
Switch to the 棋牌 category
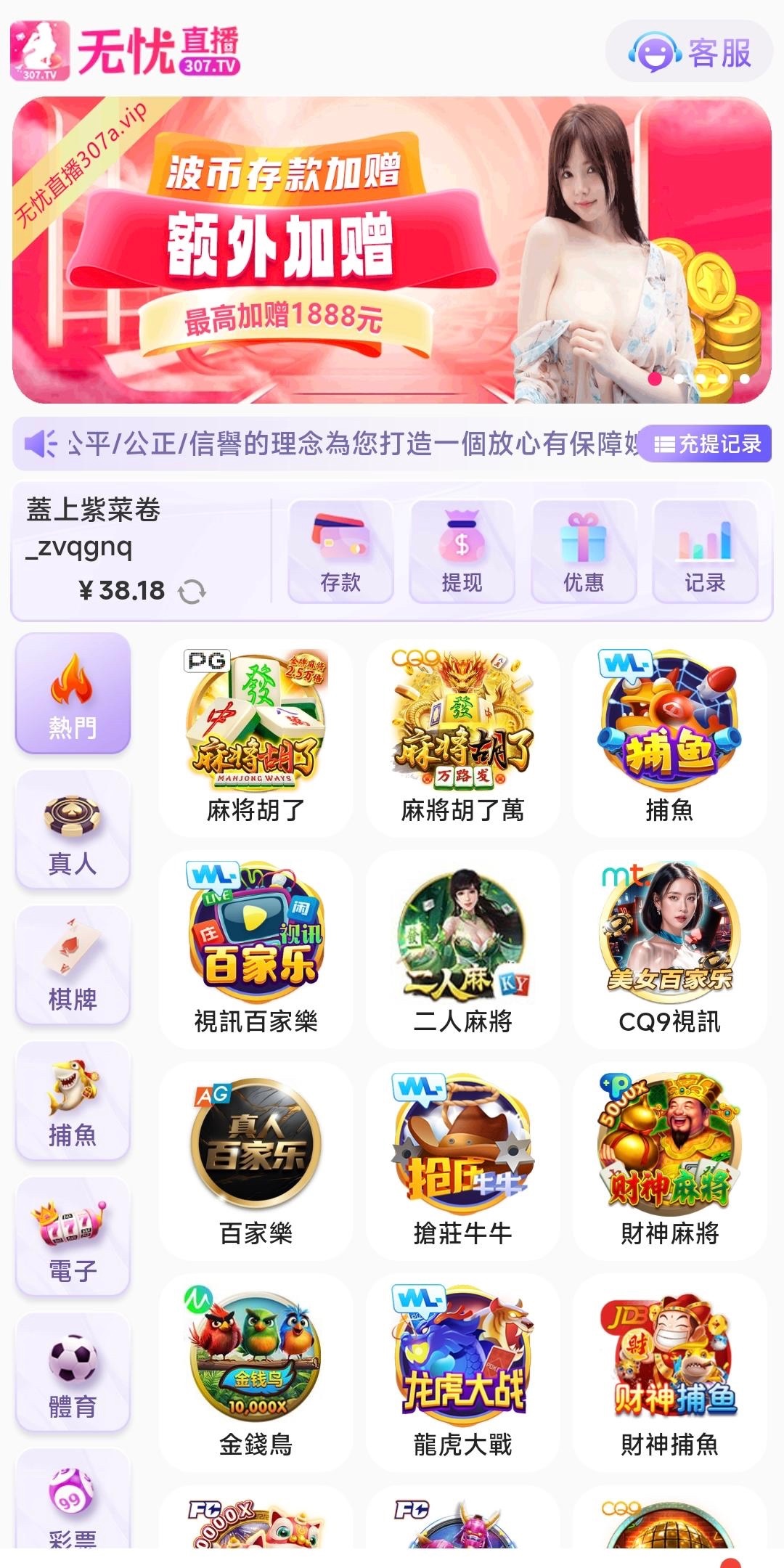[x=73, y=965]
